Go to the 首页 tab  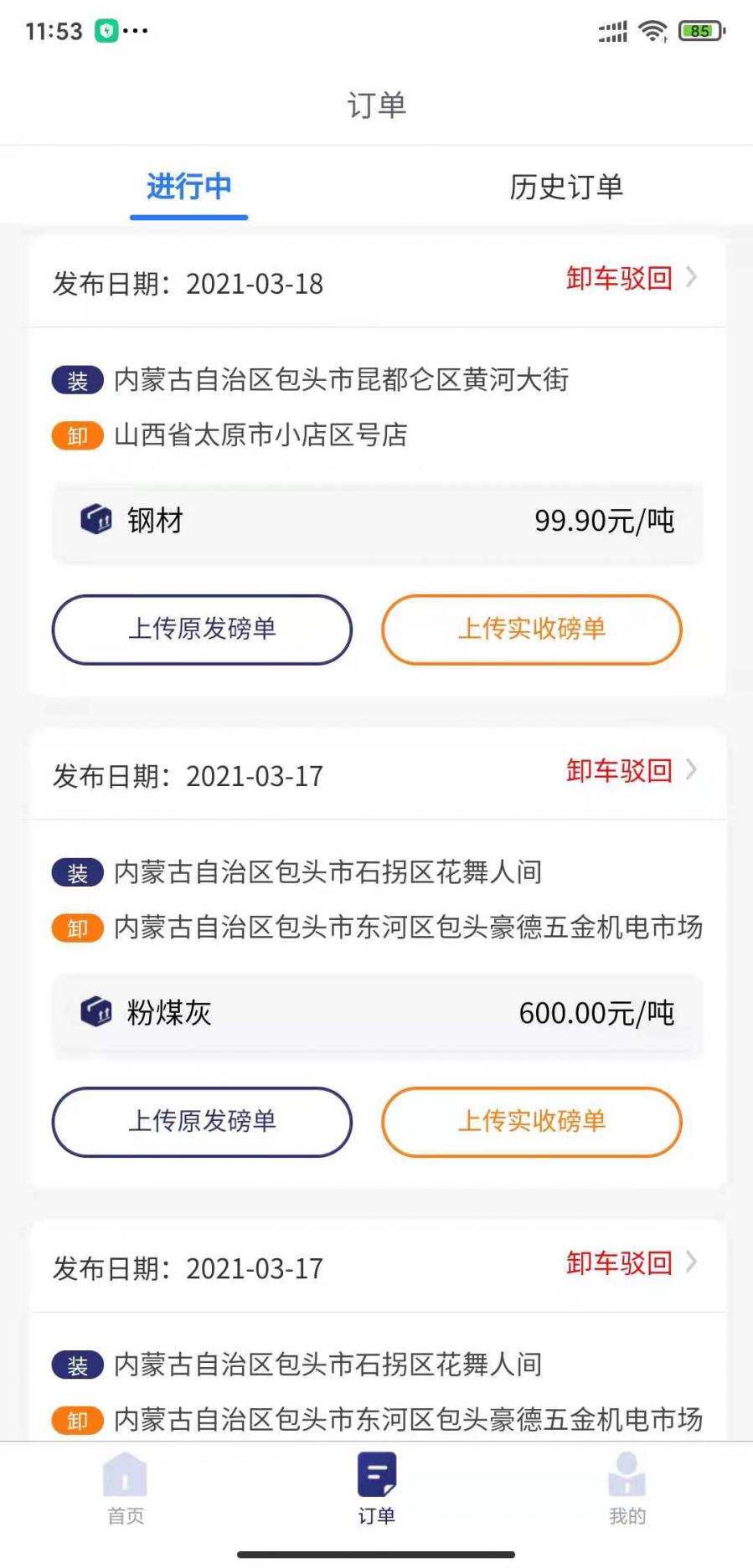pos(126,1489)
